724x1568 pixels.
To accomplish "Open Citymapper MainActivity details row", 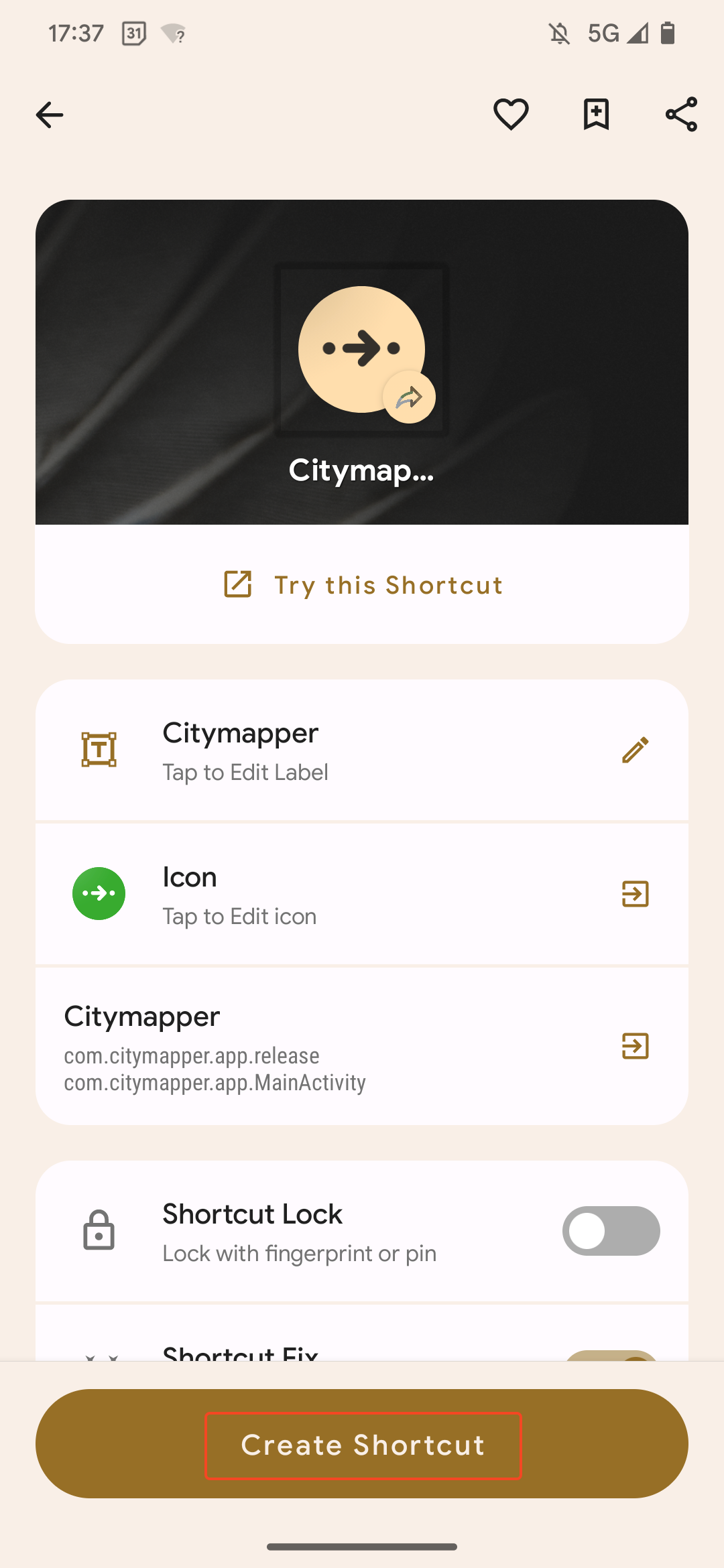I will pos(362,1046).
